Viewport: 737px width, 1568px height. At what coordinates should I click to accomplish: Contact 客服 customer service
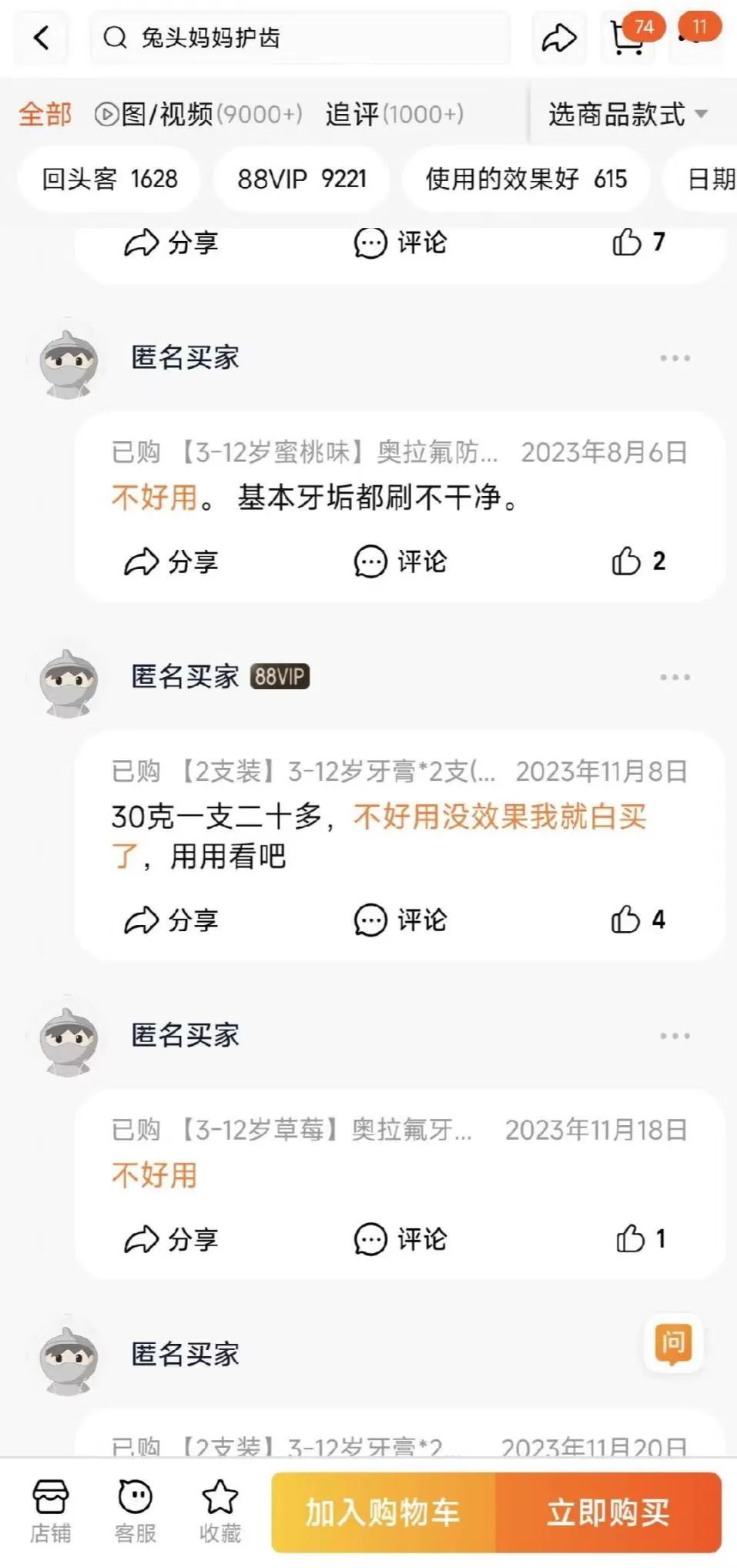pyautogui.click(x=136, y=1511)
